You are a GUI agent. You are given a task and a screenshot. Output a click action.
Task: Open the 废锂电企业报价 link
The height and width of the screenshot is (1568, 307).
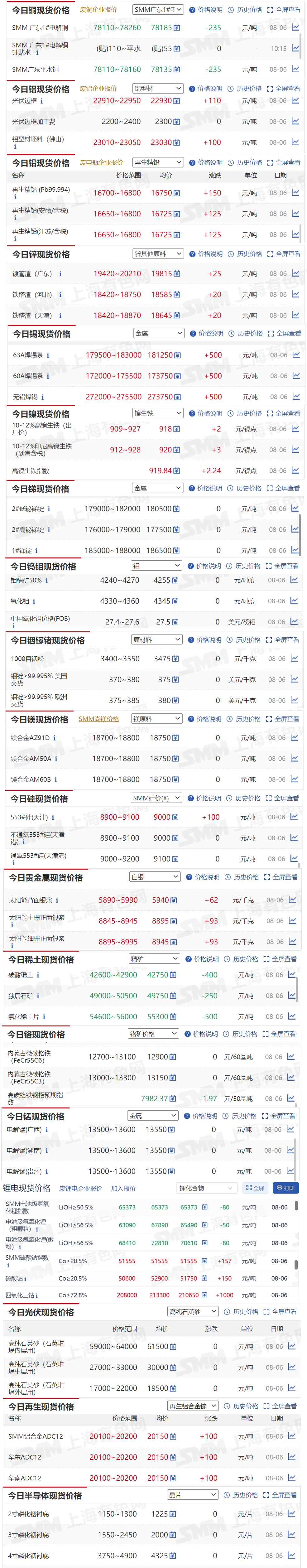(80, 1188)
